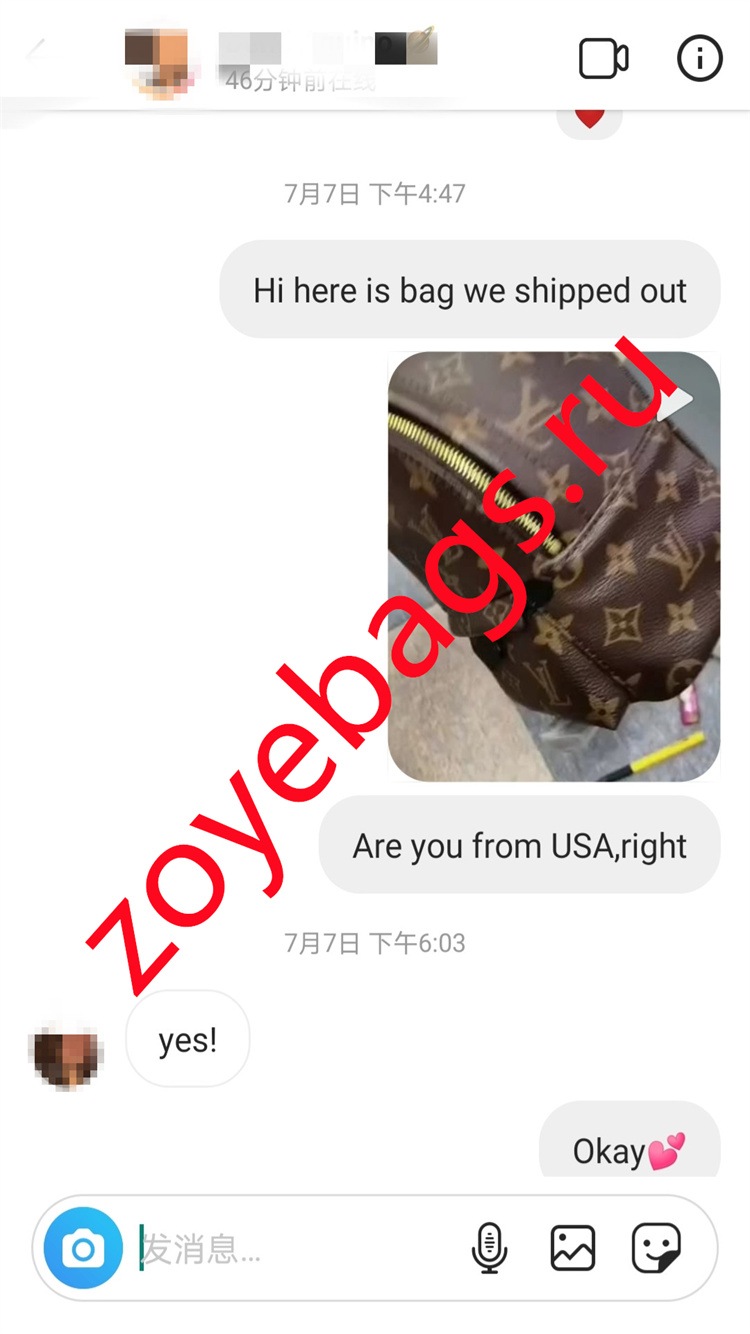
Task: Open the camera from message bar
Action: pyautogui.click(x=83, y=1248)
